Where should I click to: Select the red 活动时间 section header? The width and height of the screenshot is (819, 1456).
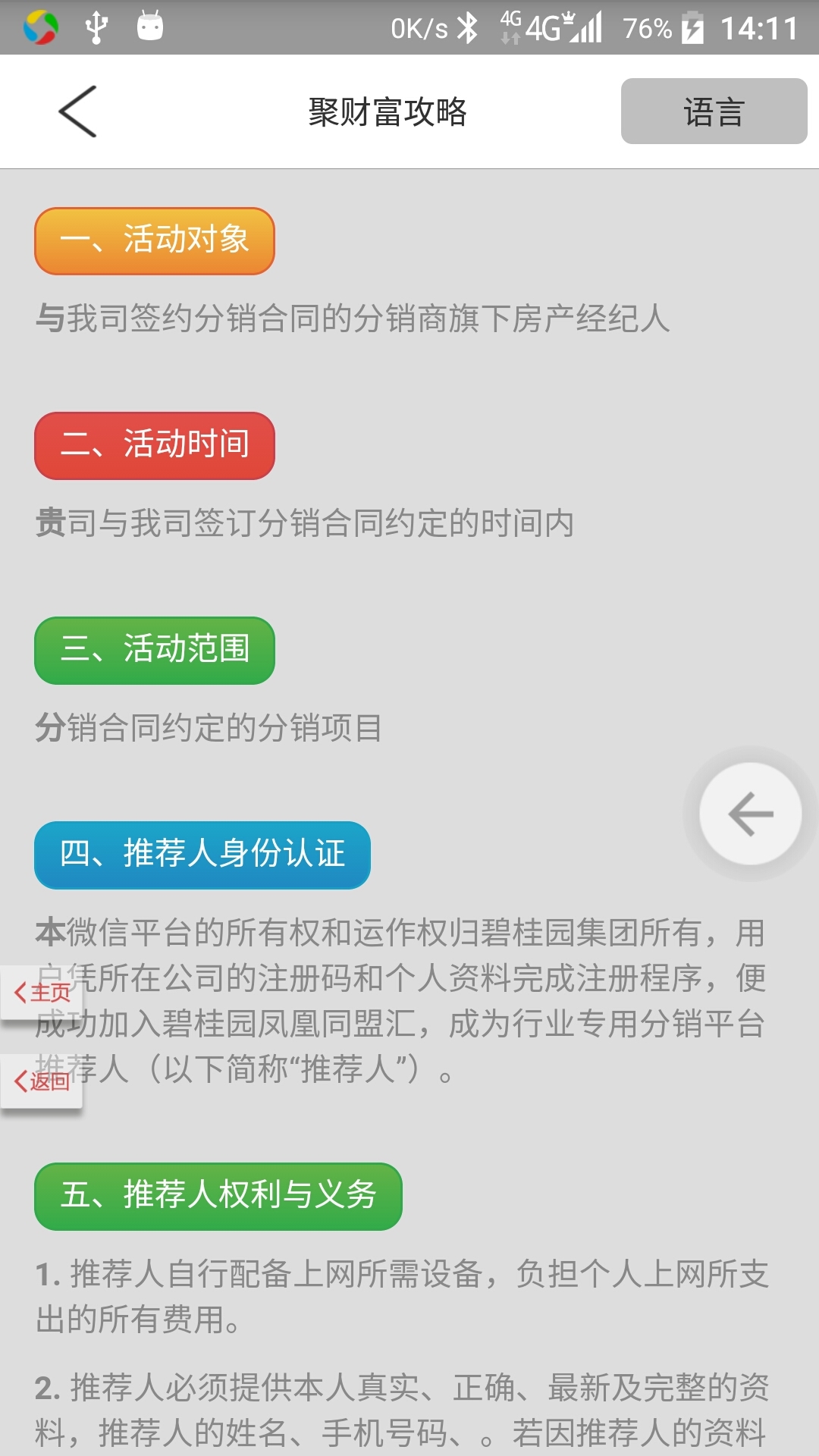pos(154,446)
